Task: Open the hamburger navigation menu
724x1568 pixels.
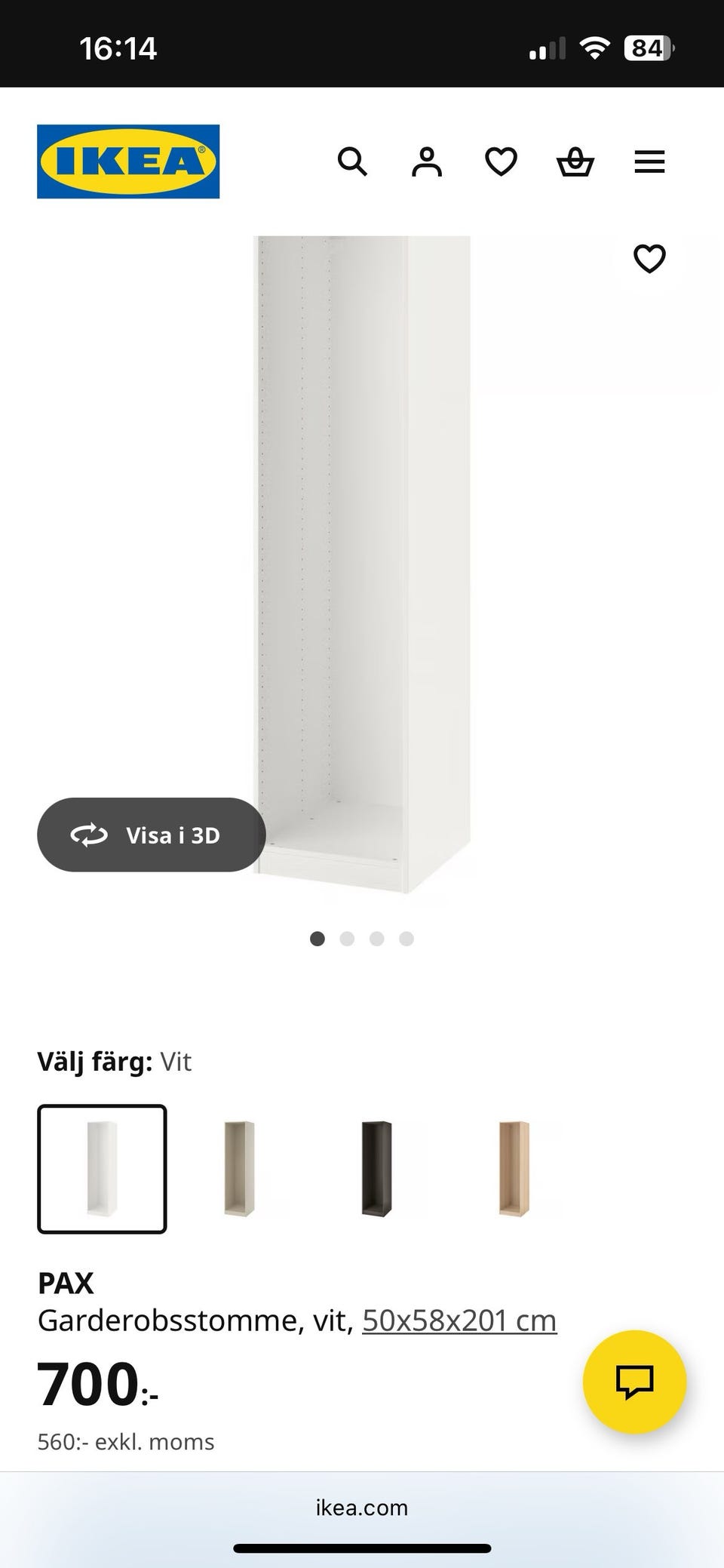Action: 649,161
